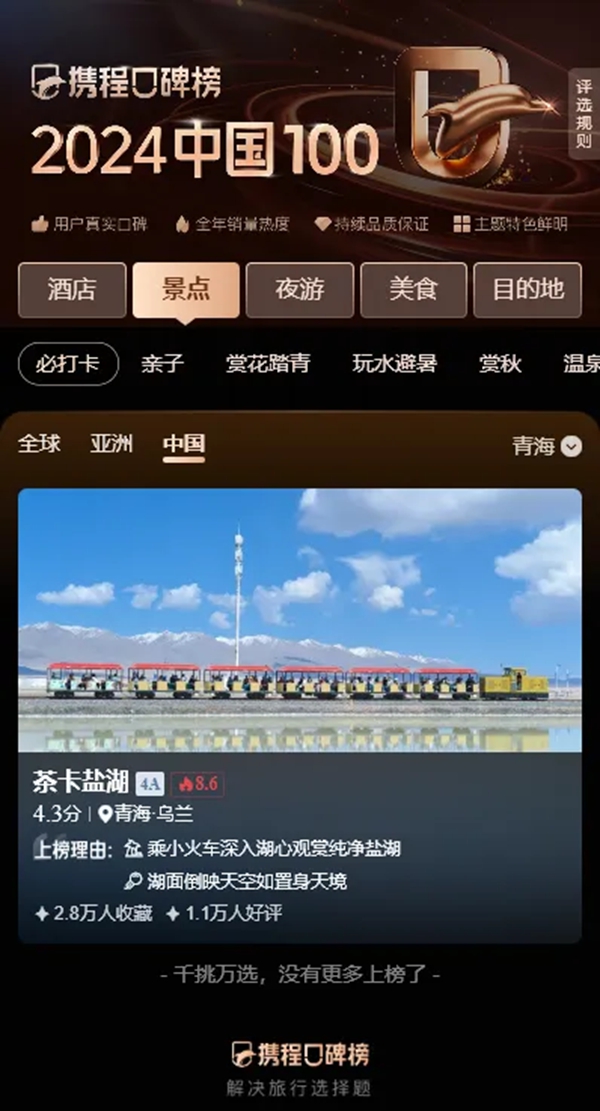Viewport: 600px width, 1111px height.
Task: Switch to the 夜游 tab
Action: click(300, 290)
